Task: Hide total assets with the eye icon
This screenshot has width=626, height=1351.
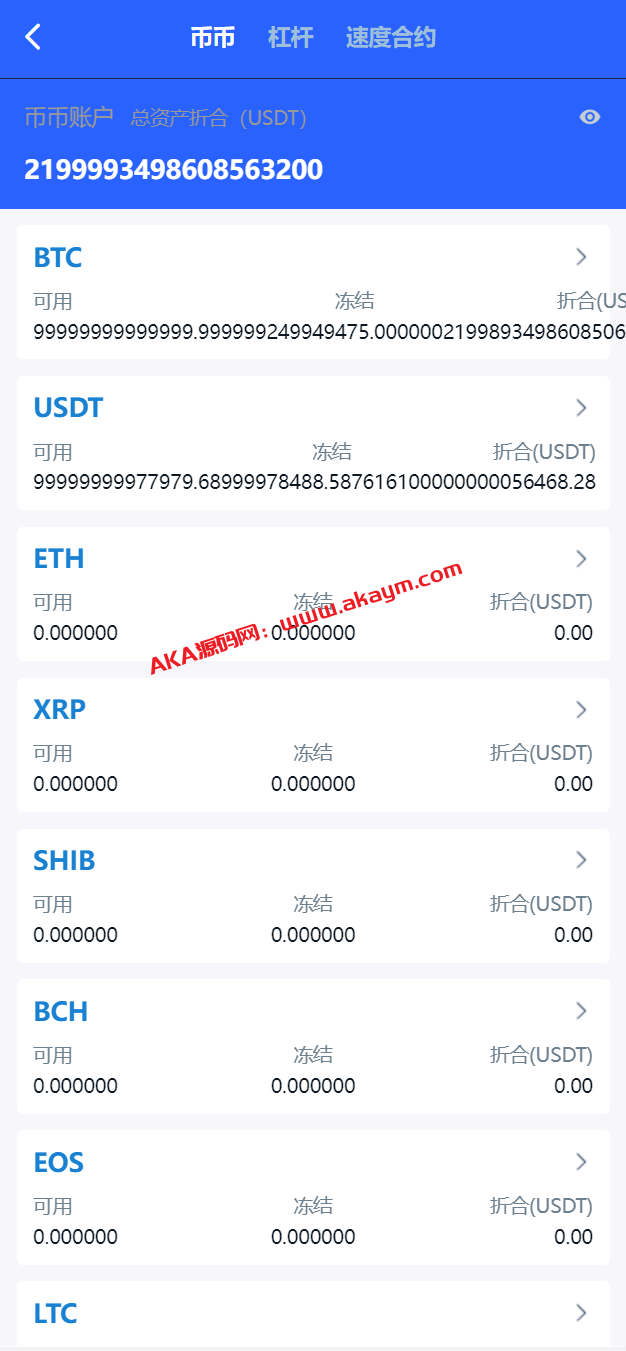Action: [590, 117]
